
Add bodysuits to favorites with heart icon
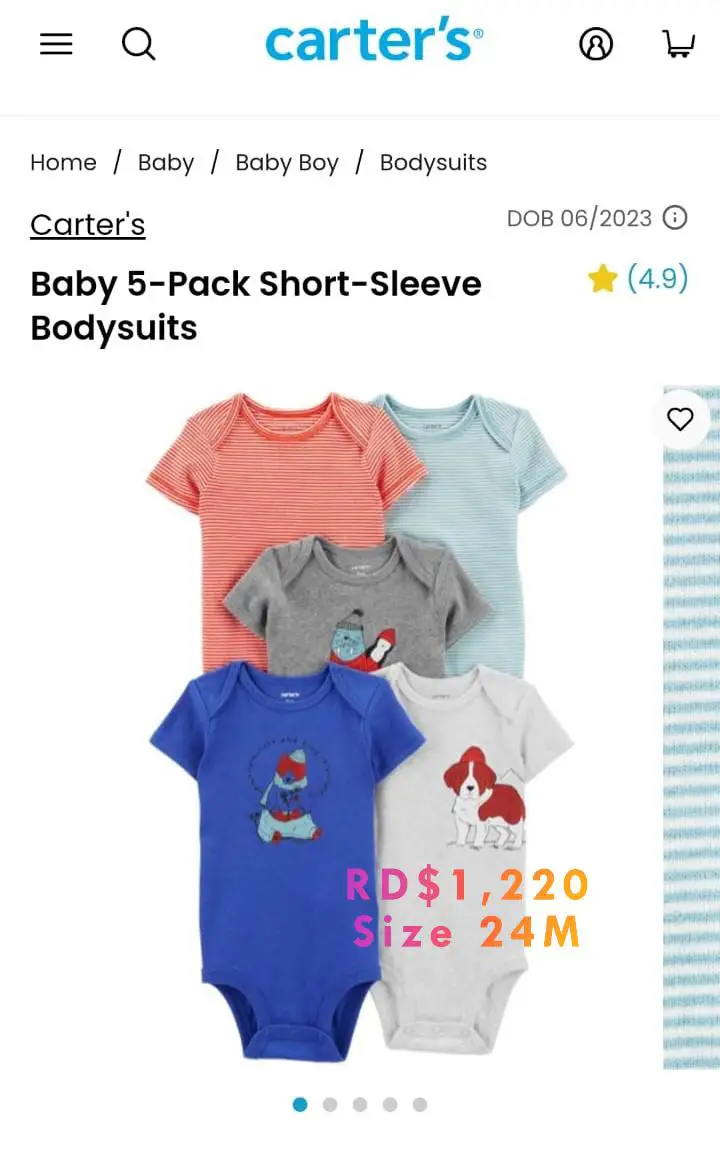680,420
